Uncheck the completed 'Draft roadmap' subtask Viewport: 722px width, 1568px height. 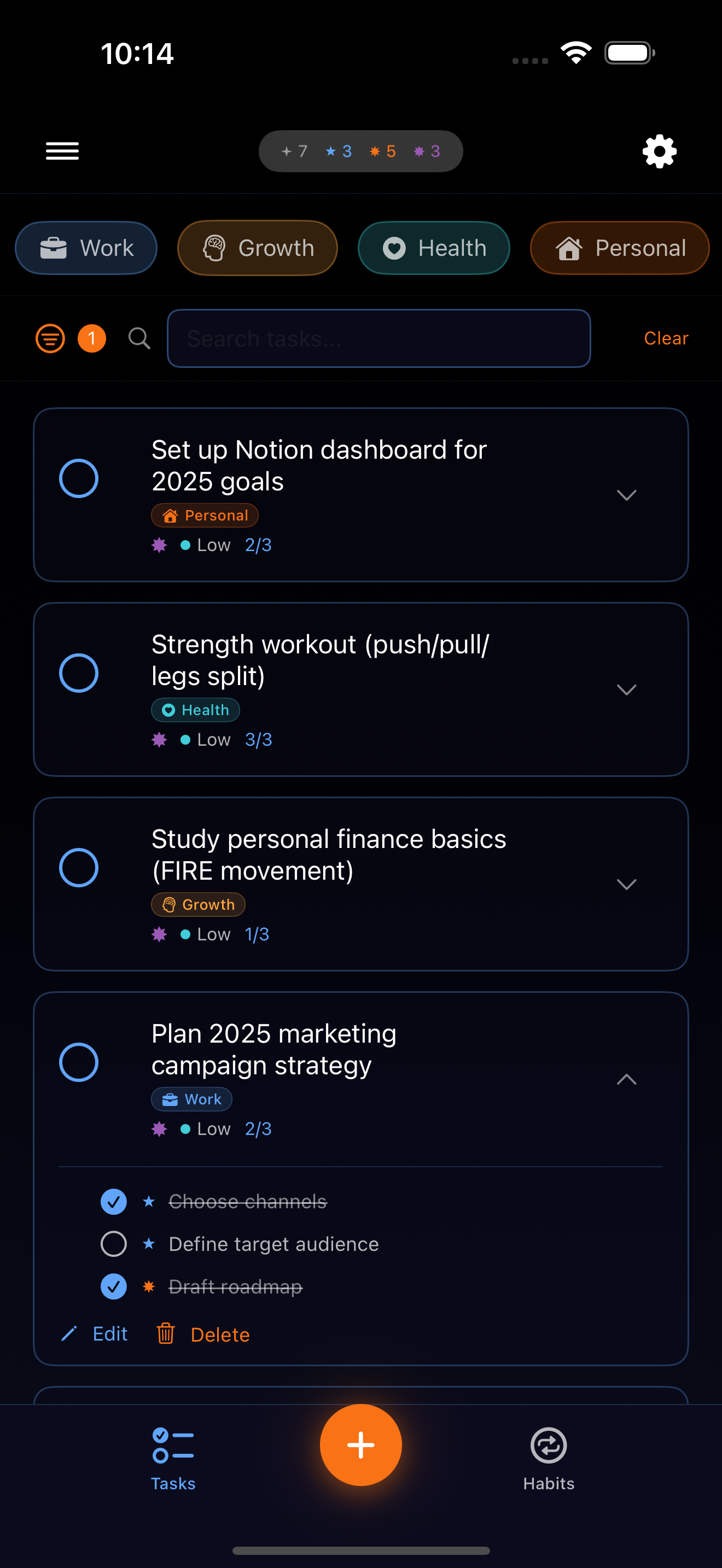pyautogui.click(x=113, y=1287)
